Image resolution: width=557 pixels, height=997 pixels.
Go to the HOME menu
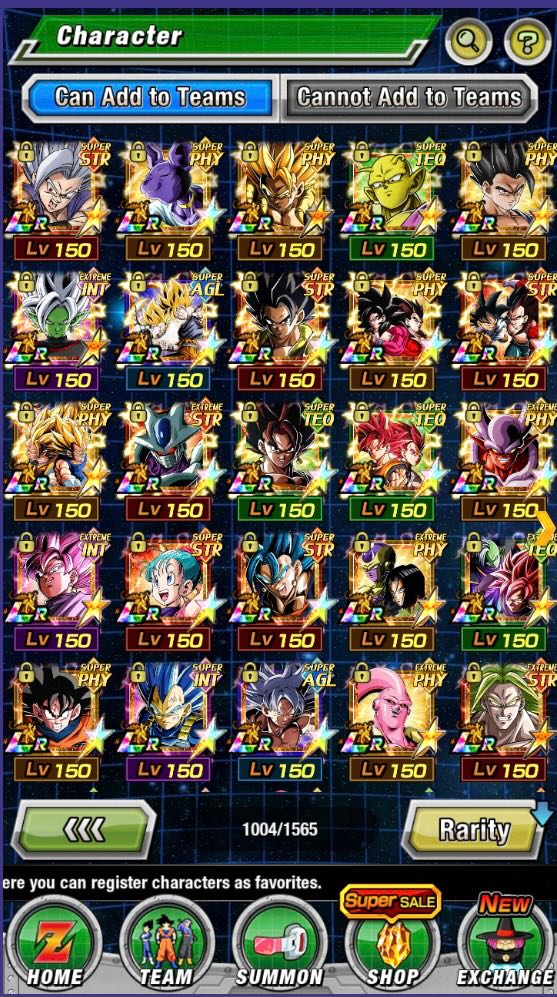click(x=54, y=945)
